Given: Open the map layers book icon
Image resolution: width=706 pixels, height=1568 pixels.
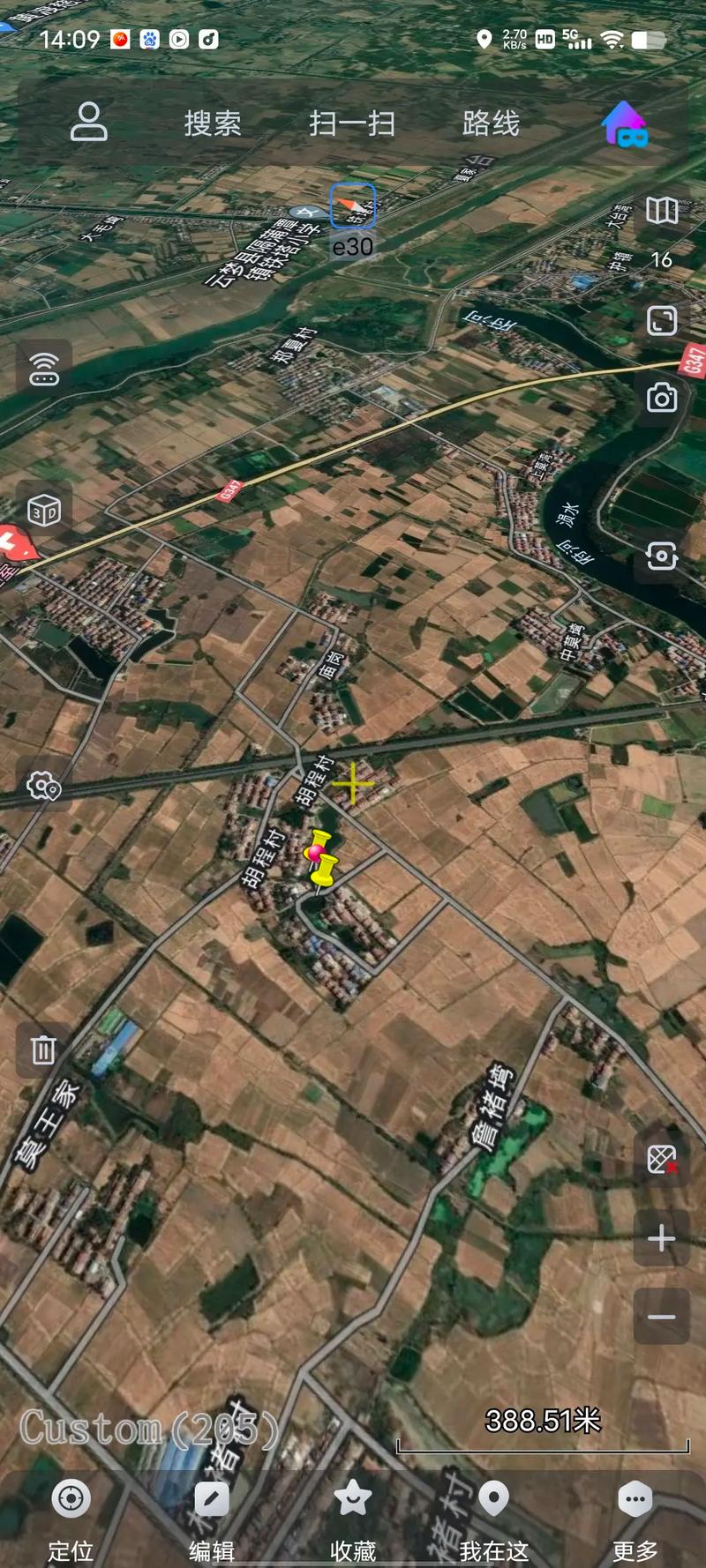Looking at the screenshot, I should tap(662, 211).
